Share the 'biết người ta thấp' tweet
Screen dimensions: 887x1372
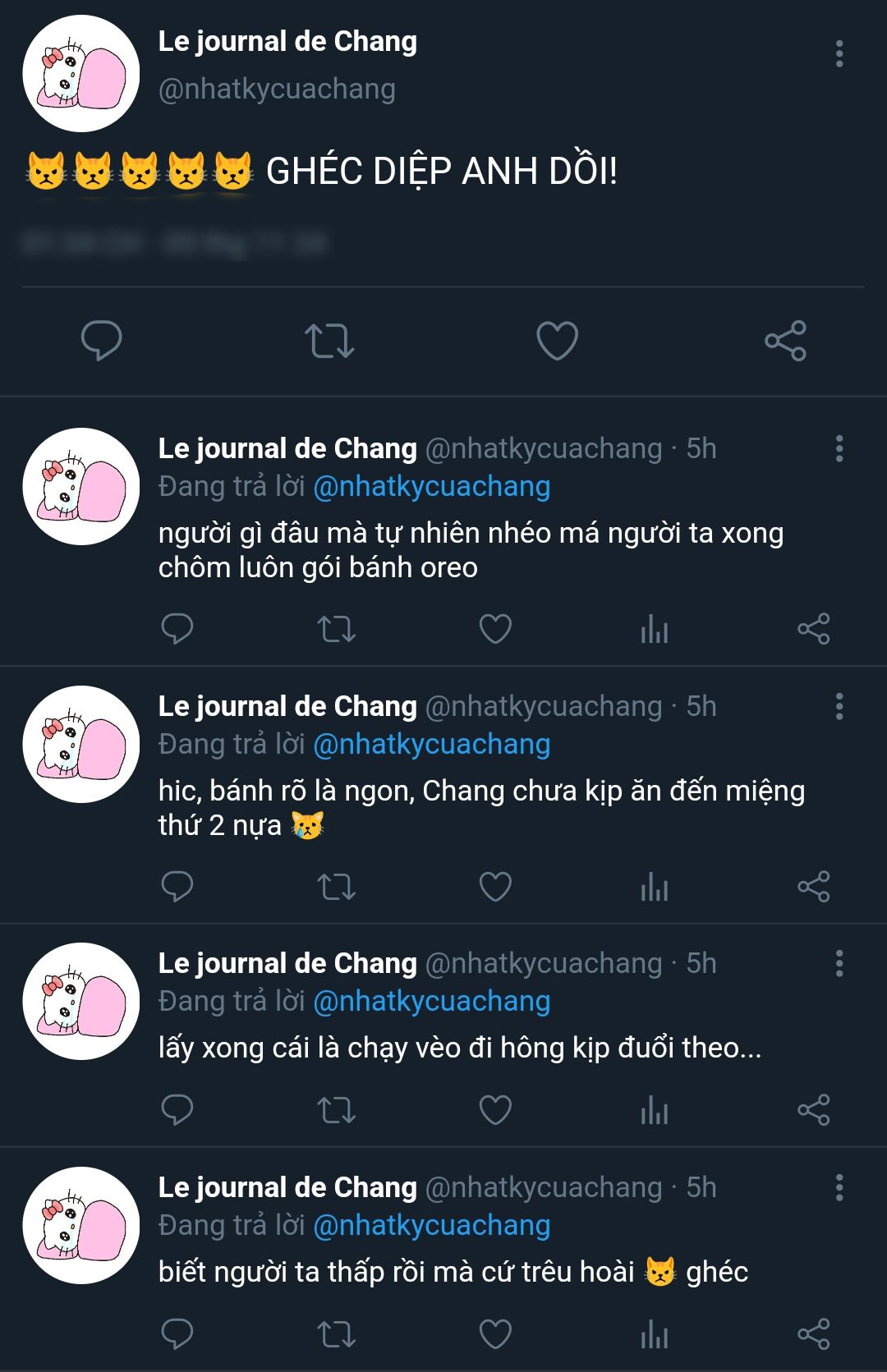[x=813, y=1334]
